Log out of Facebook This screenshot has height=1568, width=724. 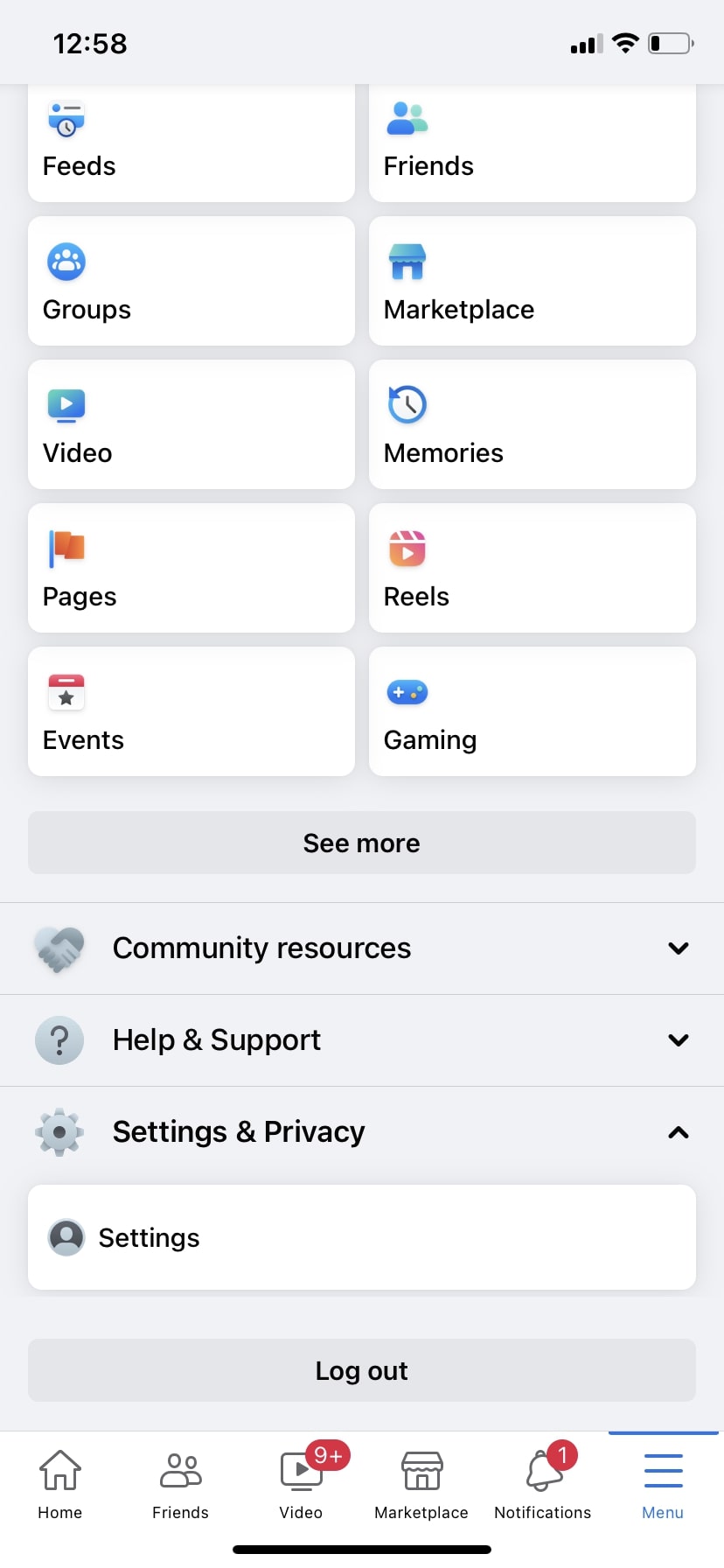tap(362, 1370)
